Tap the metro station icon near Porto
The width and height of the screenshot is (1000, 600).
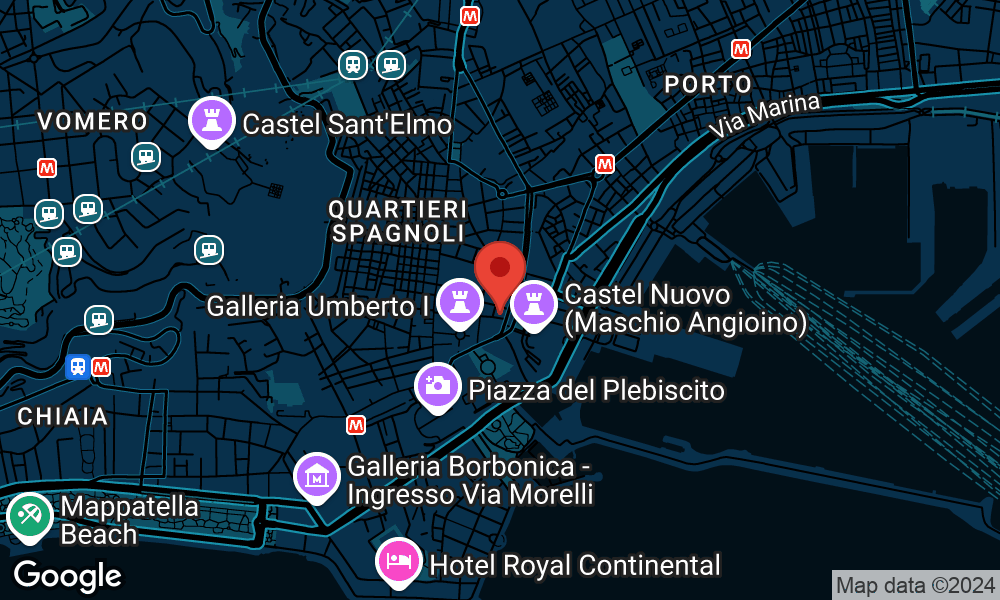point(740,48)
